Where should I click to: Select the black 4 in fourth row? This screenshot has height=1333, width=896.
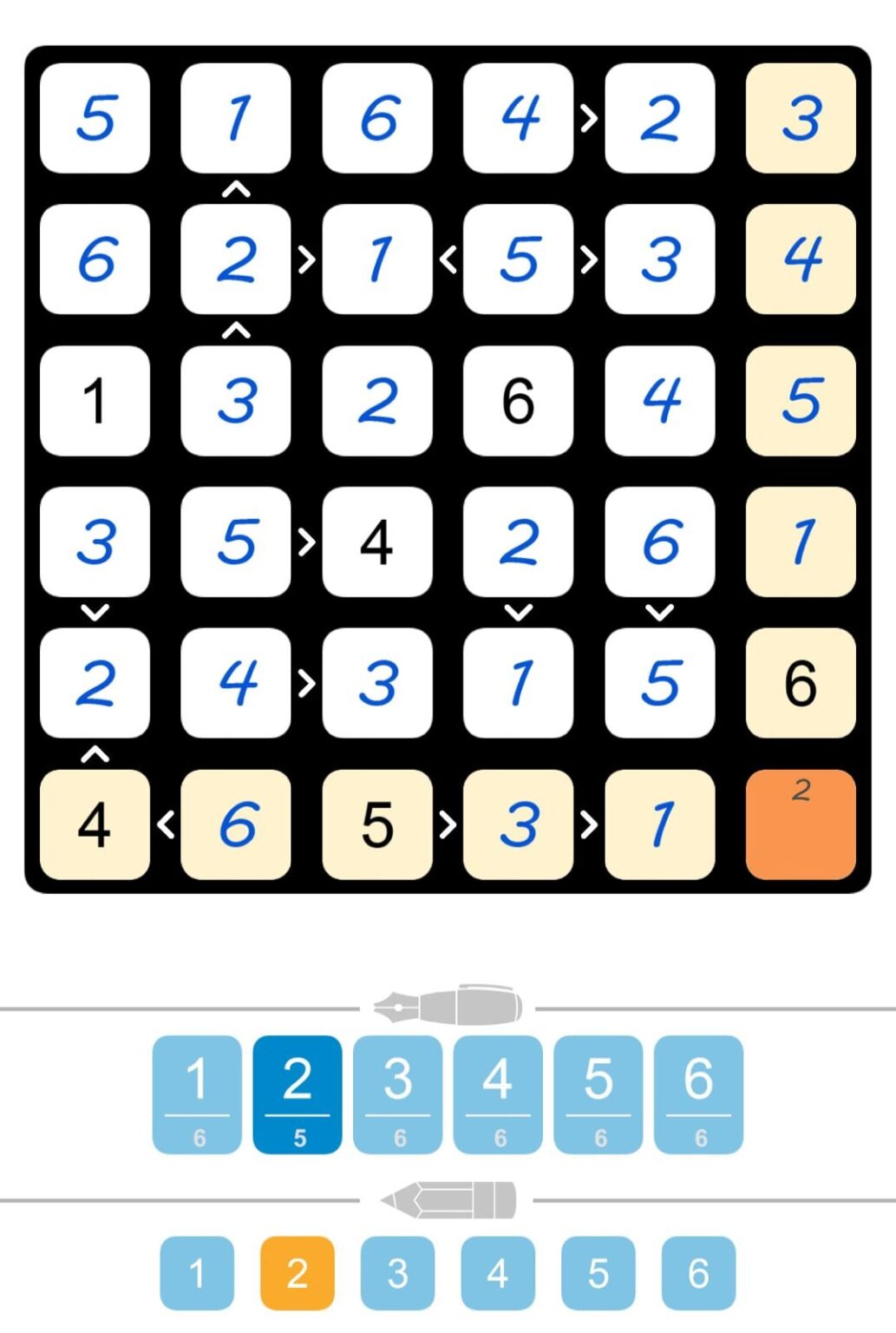(376, 542)
